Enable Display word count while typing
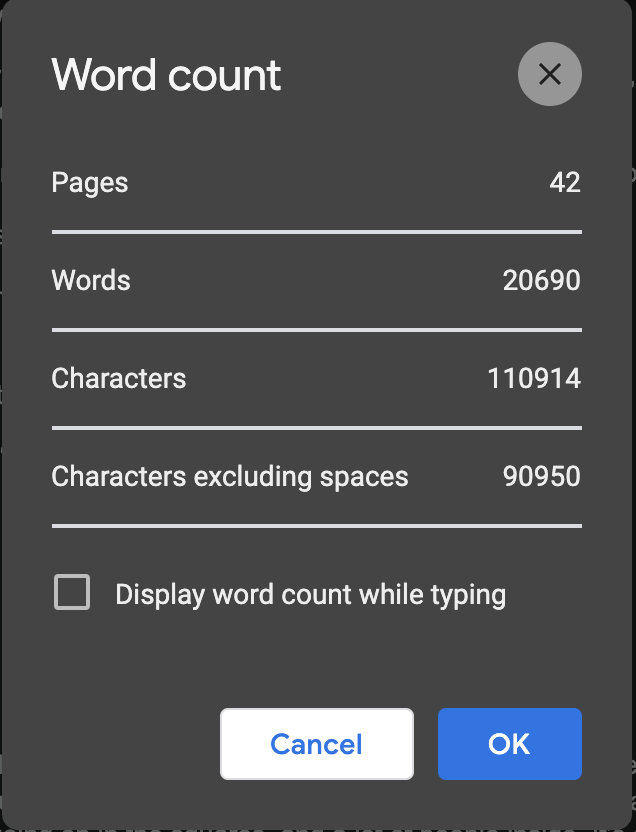The width and height of the screenshot is (636, 832). click(72, 593)
